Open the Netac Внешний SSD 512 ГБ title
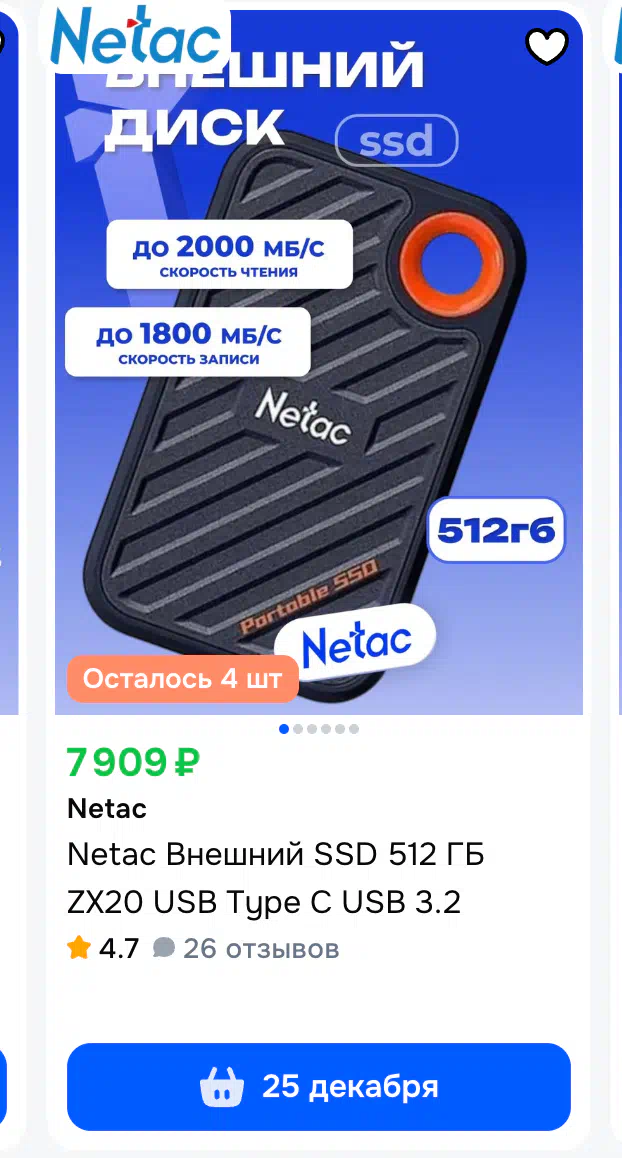Image resolution: width=622 pixels, height=1158 pixels. click(x=275, y=879)
